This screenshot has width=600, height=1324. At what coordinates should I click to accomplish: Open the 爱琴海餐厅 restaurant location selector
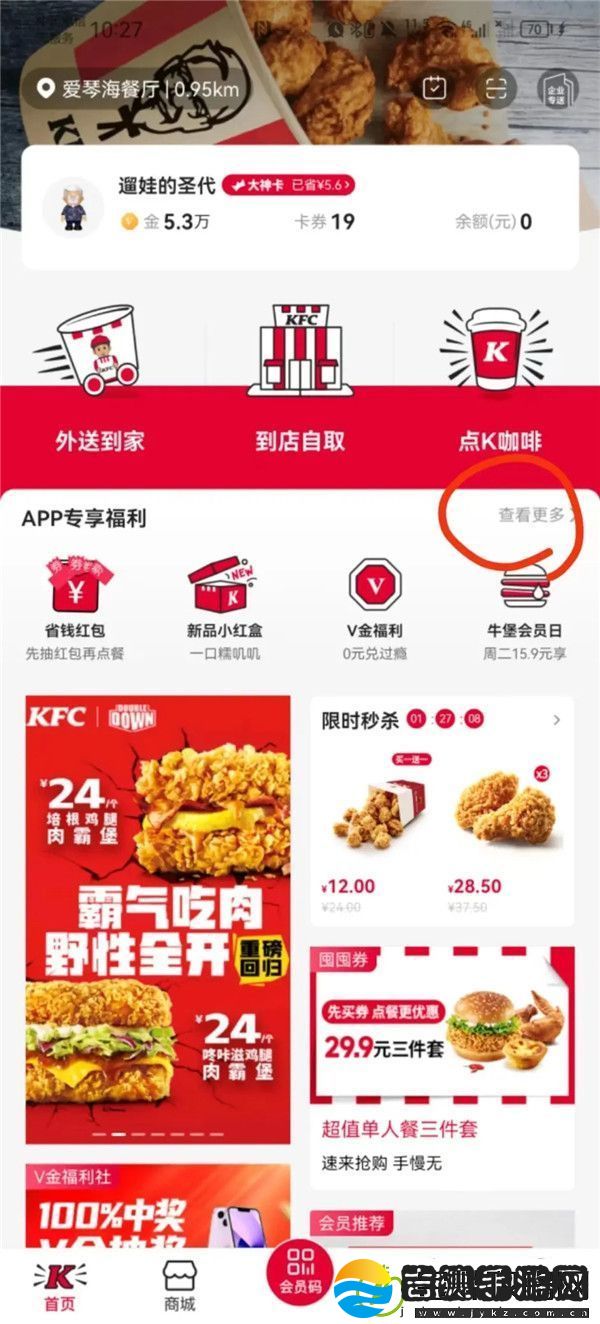[x=139, y=90]
